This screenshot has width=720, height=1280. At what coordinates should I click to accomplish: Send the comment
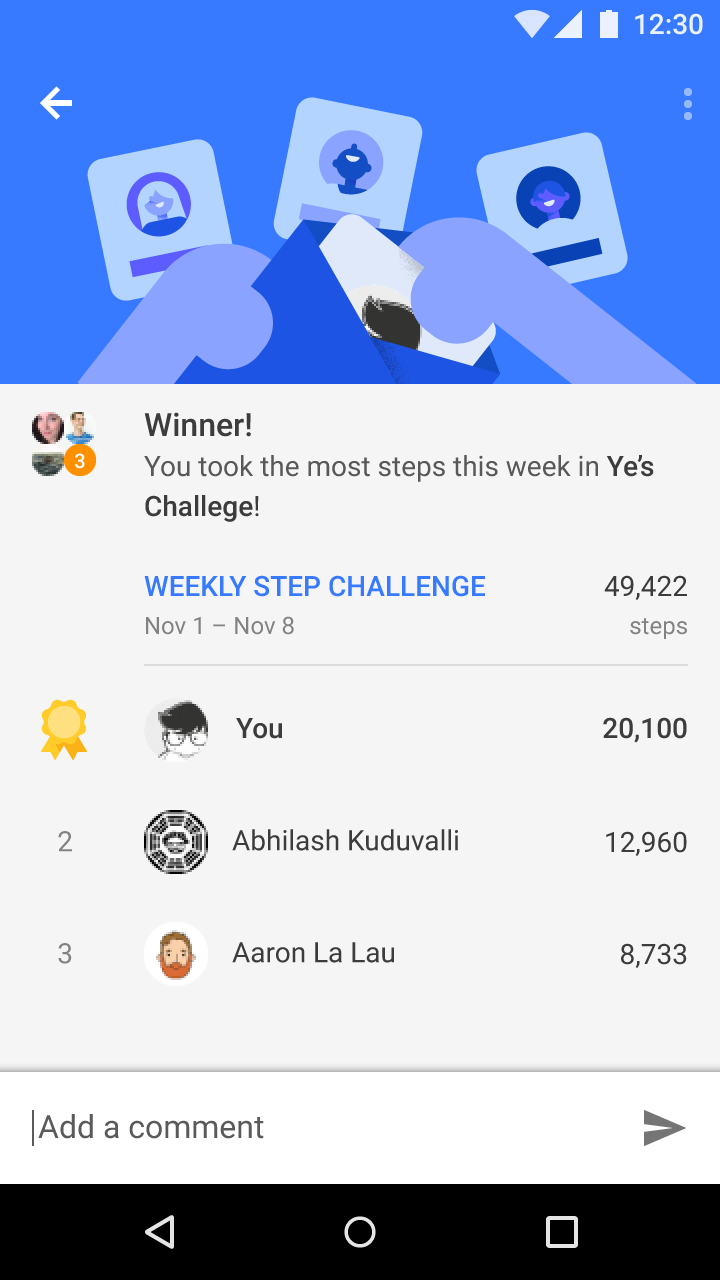(664, 1127)
